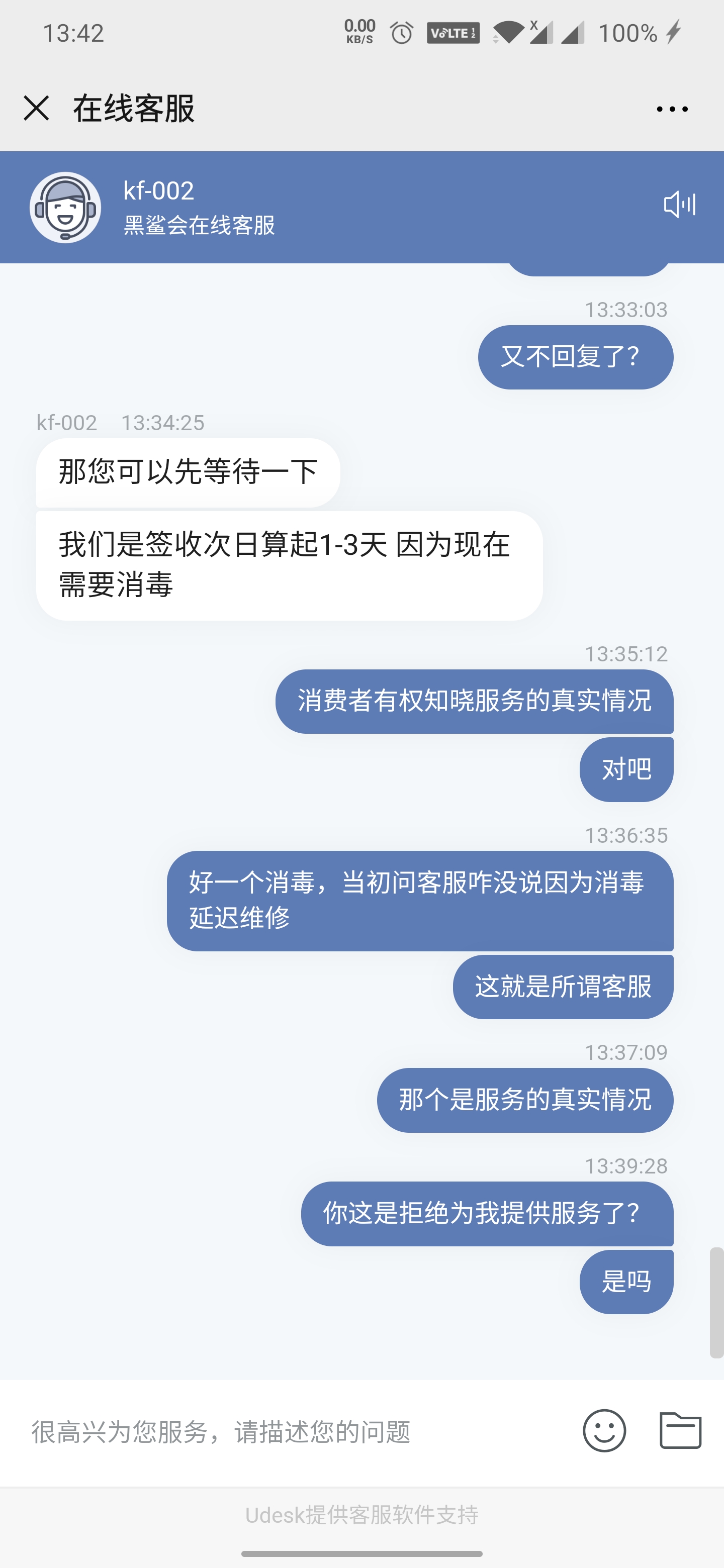
Task: Toggle the chat sound speaker icon
Action: [x=679, y=205]
